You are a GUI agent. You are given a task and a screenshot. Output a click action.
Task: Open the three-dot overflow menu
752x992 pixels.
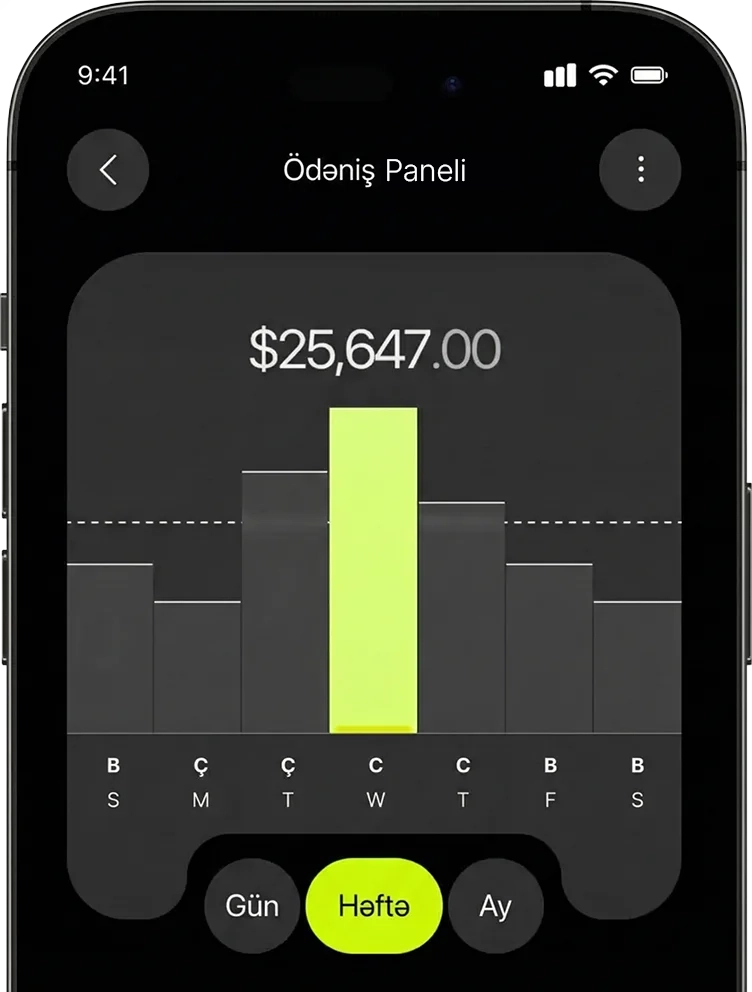pyautogui.click(x=640, y=170)
